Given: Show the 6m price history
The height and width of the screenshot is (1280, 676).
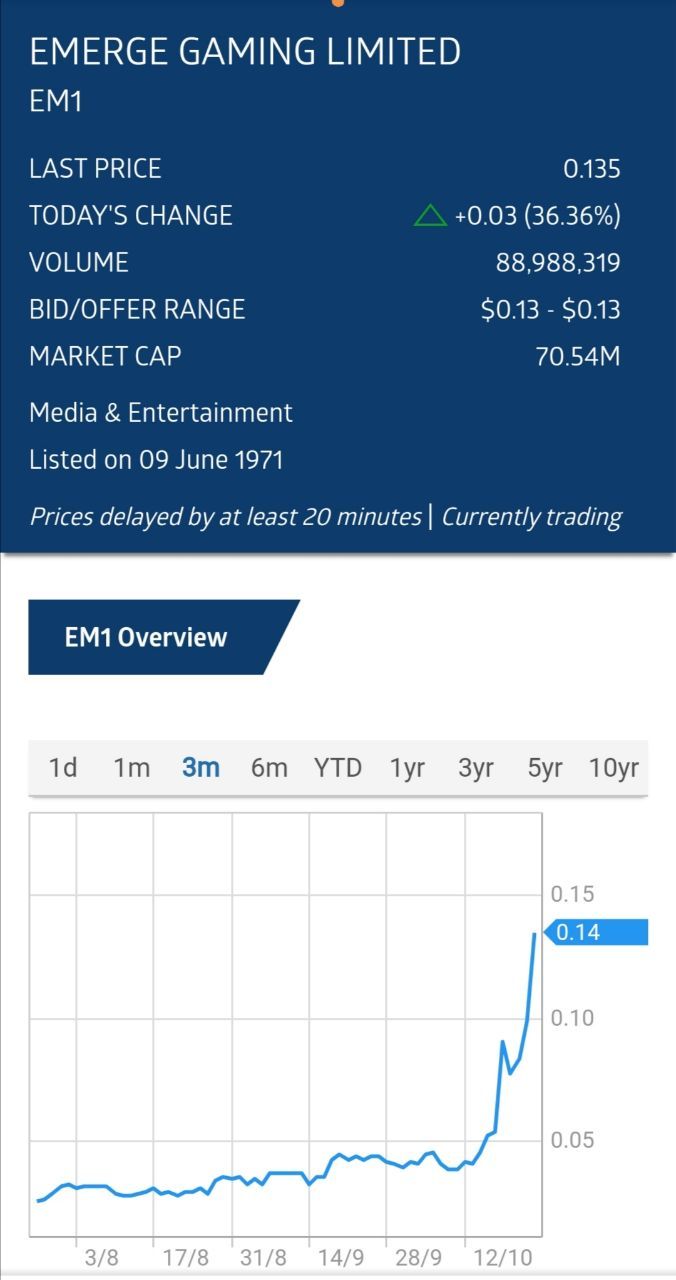Looking at the screenshot, I should [269, 768].
